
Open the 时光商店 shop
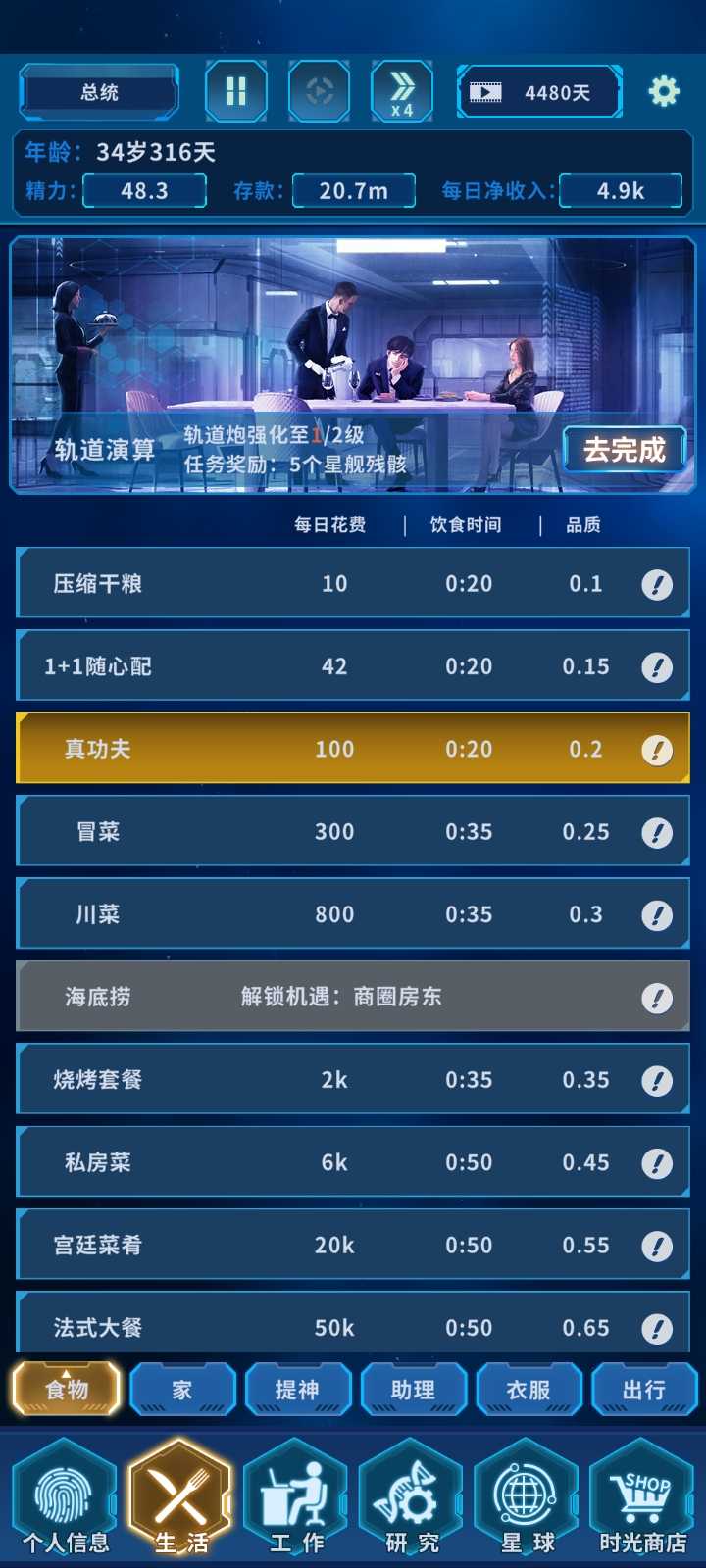(642, 1499)
